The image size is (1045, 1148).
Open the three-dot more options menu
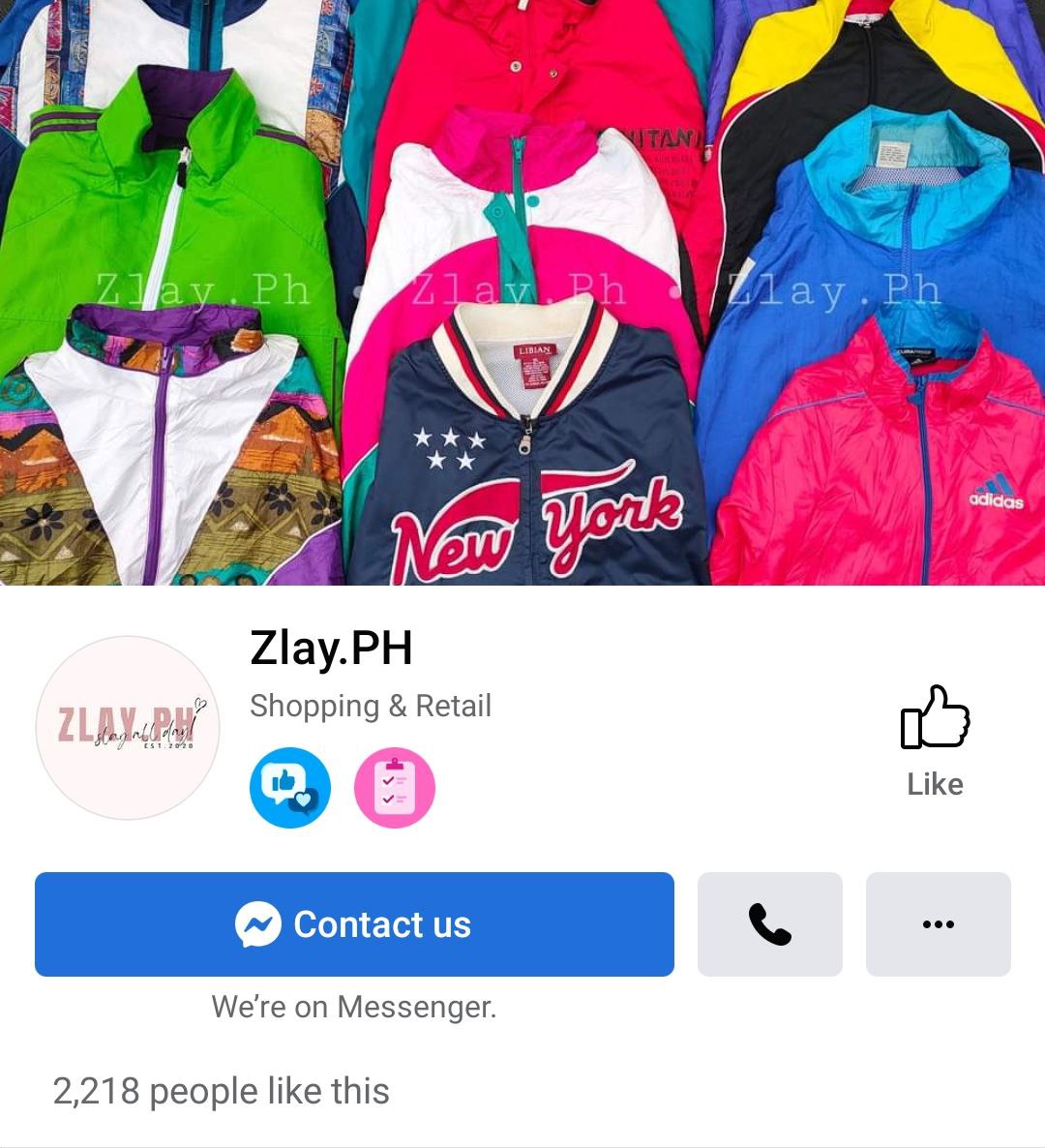click(x=938, y=924)
